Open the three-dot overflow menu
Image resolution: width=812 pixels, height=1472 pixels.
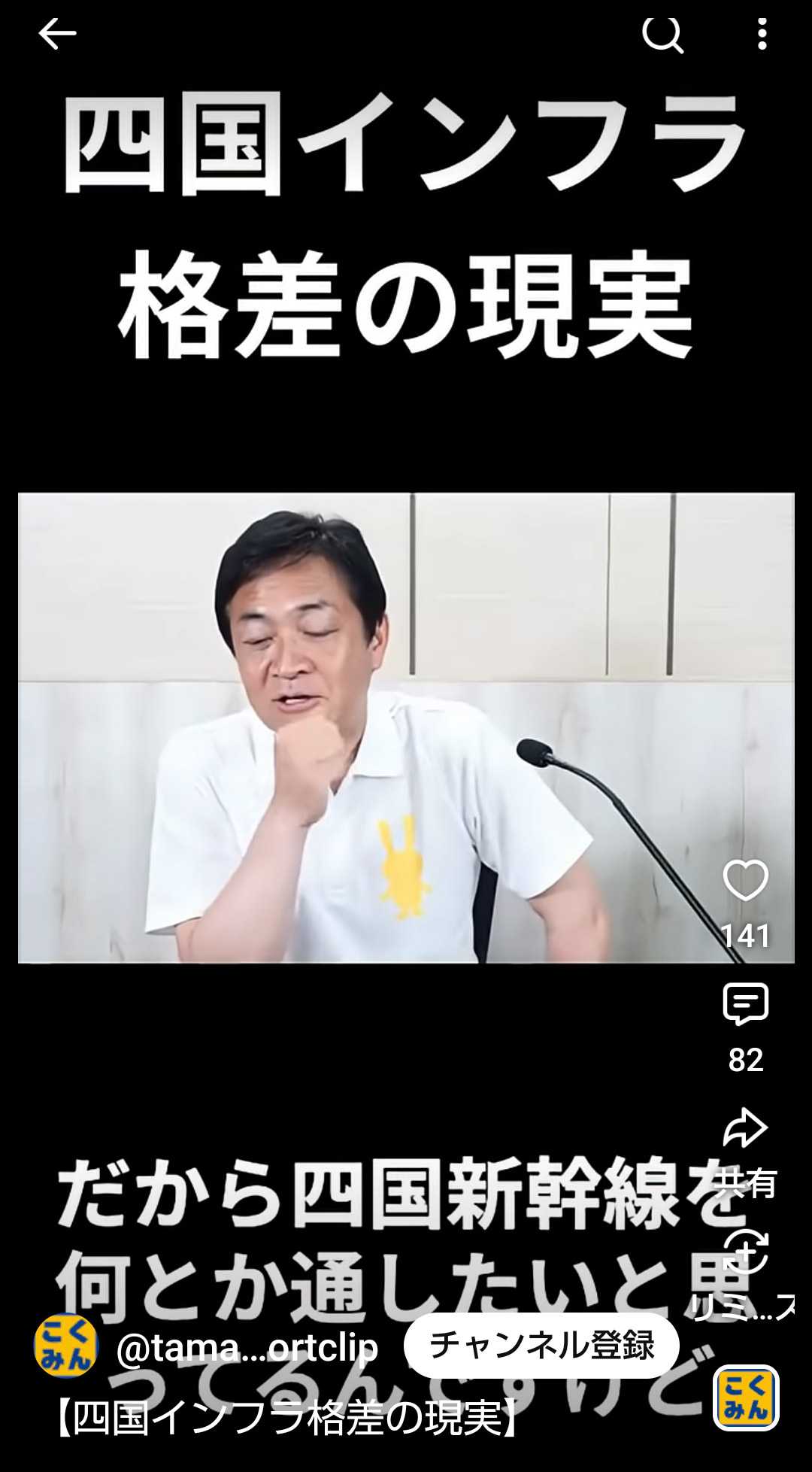tap(762, 34)
